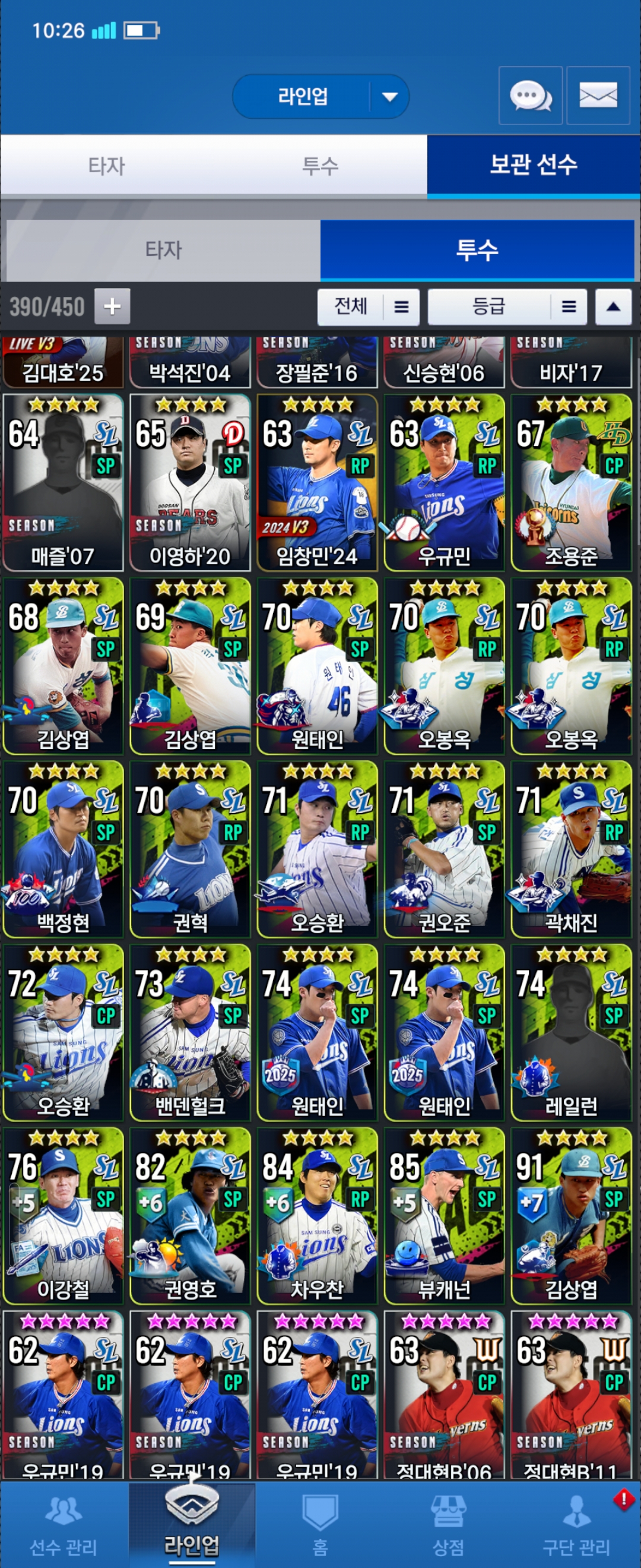Select the 임창민'24 player card
This screenshot has height=1568, width=641.
click(x=317, y=483)
